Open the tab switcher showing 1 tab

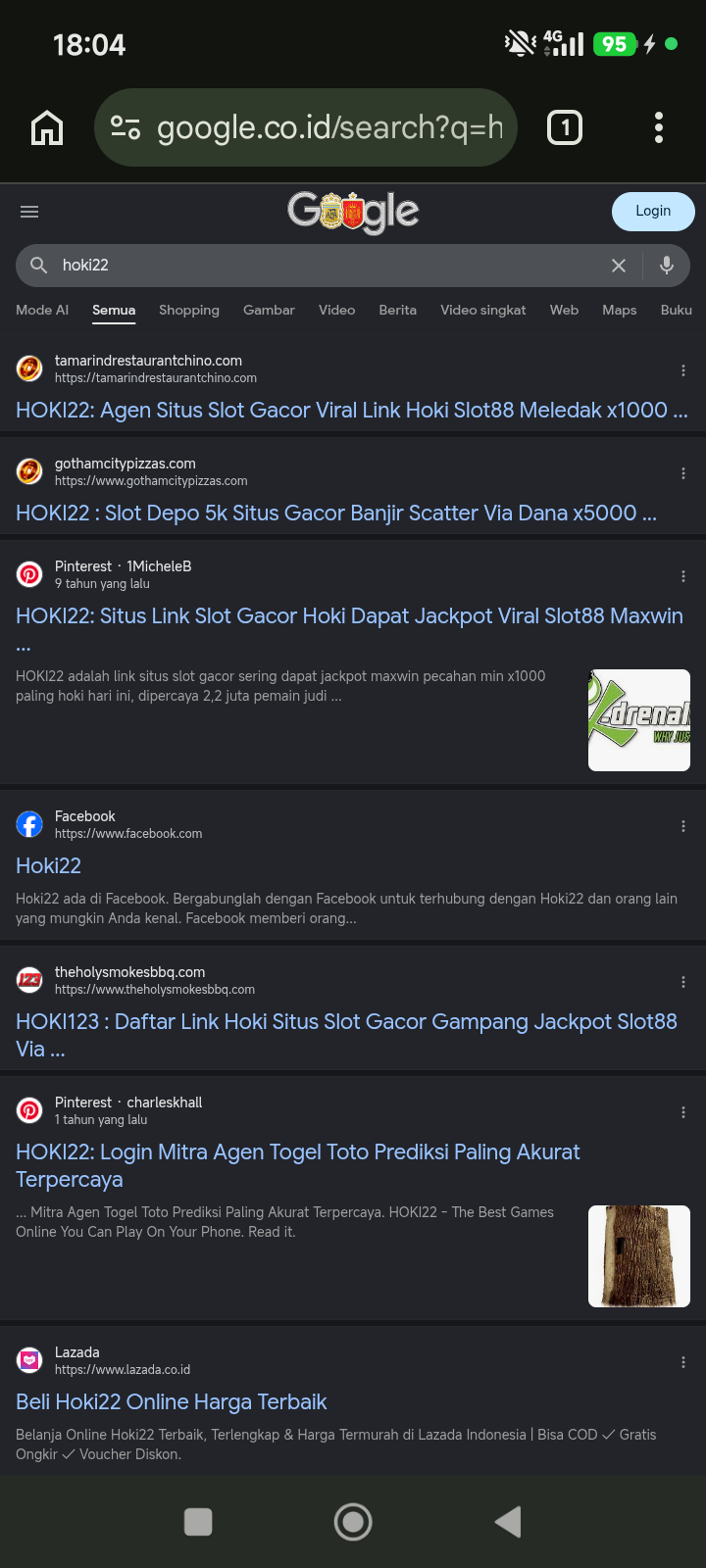click(x=564, y=127)
